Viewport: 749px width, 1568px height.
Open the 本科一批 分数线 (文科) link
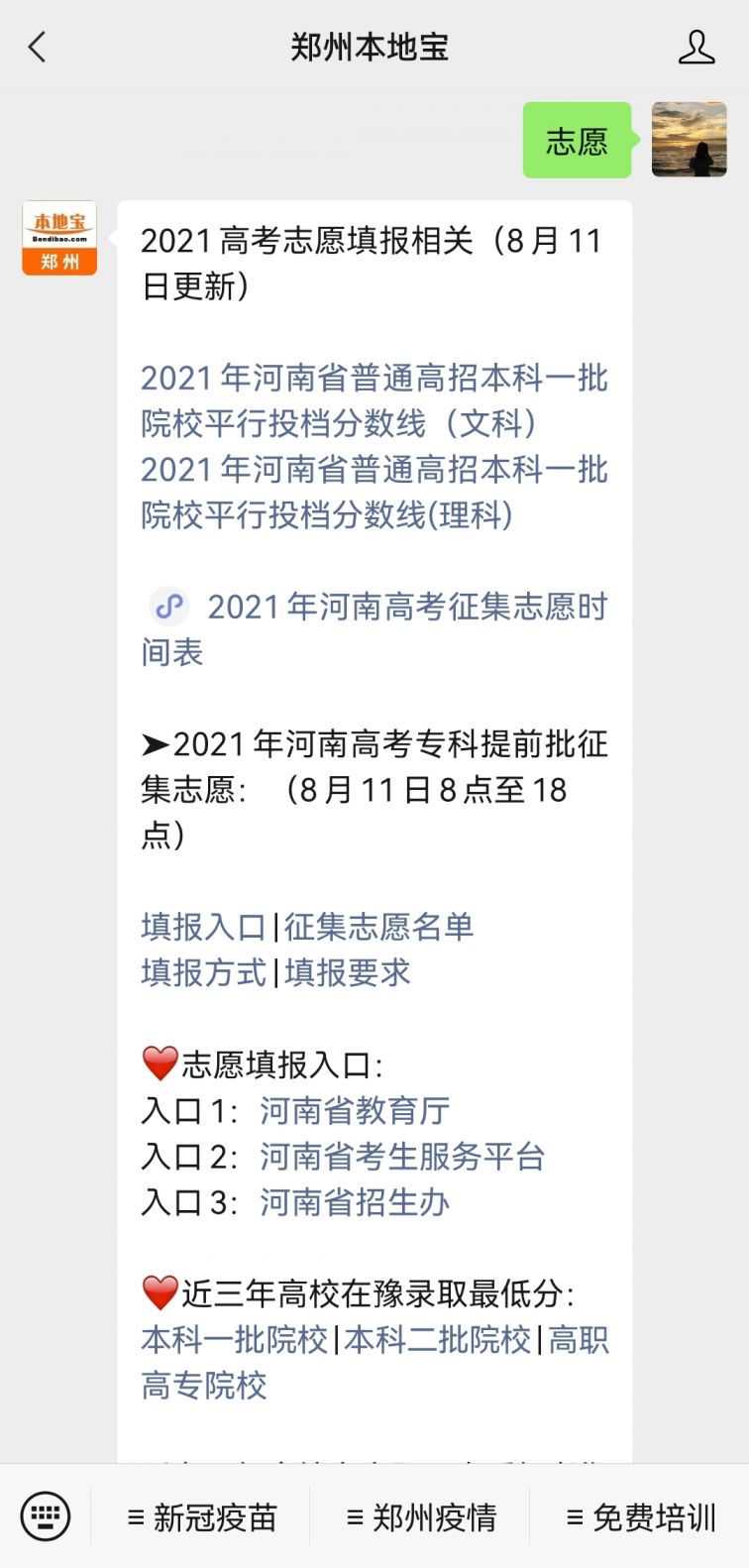[x=374, y=400]
